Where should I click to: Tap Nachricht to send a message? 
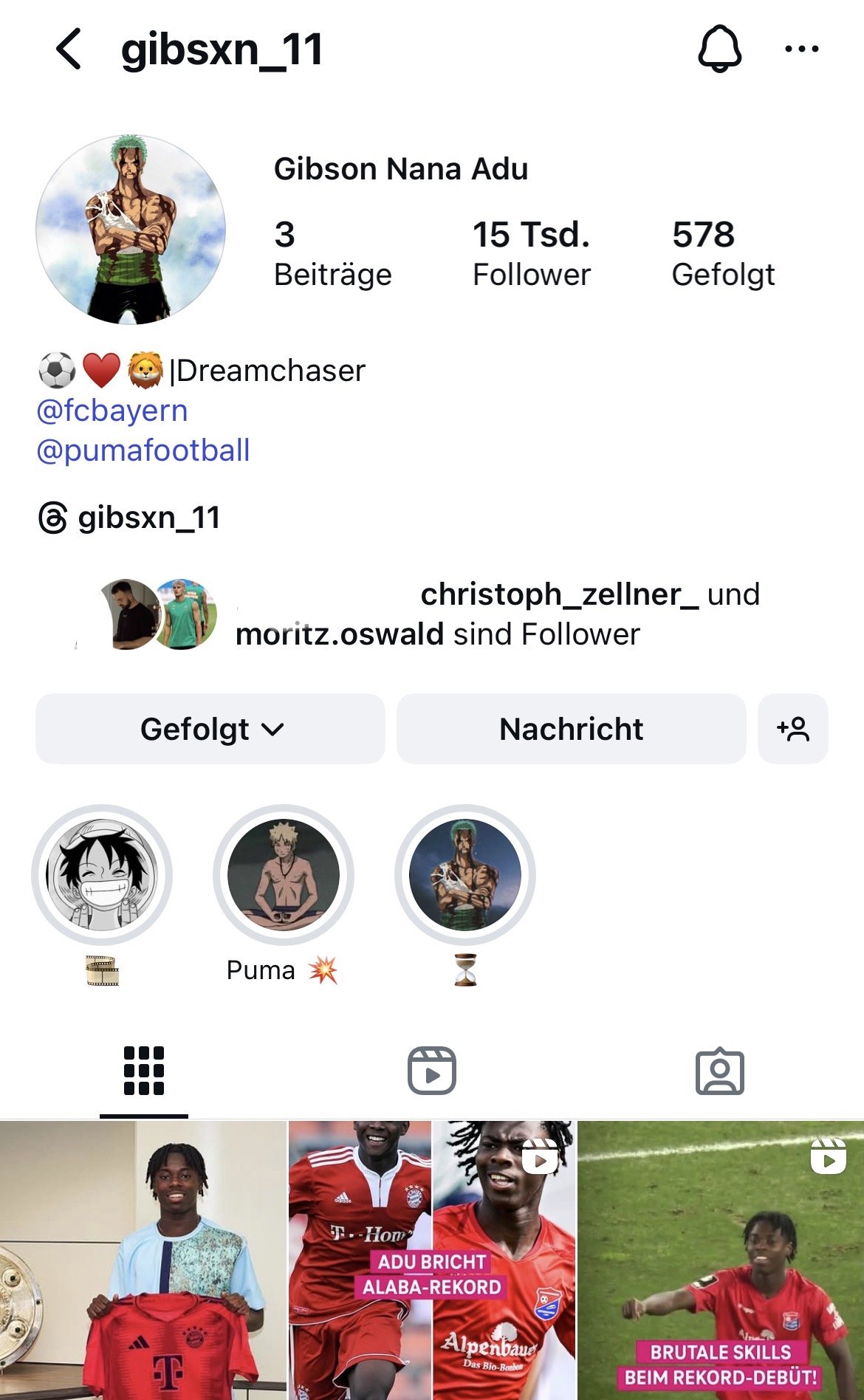point(571,729)
